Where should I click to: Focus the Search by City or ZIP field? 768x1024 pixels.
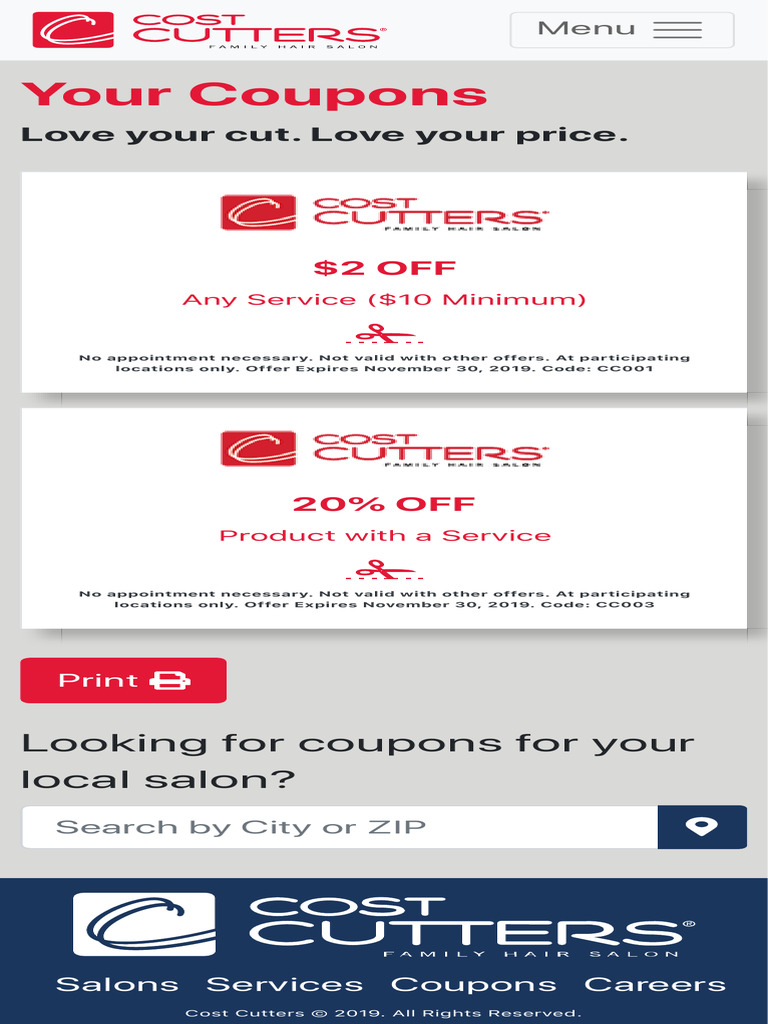click(x=340, y=827)
